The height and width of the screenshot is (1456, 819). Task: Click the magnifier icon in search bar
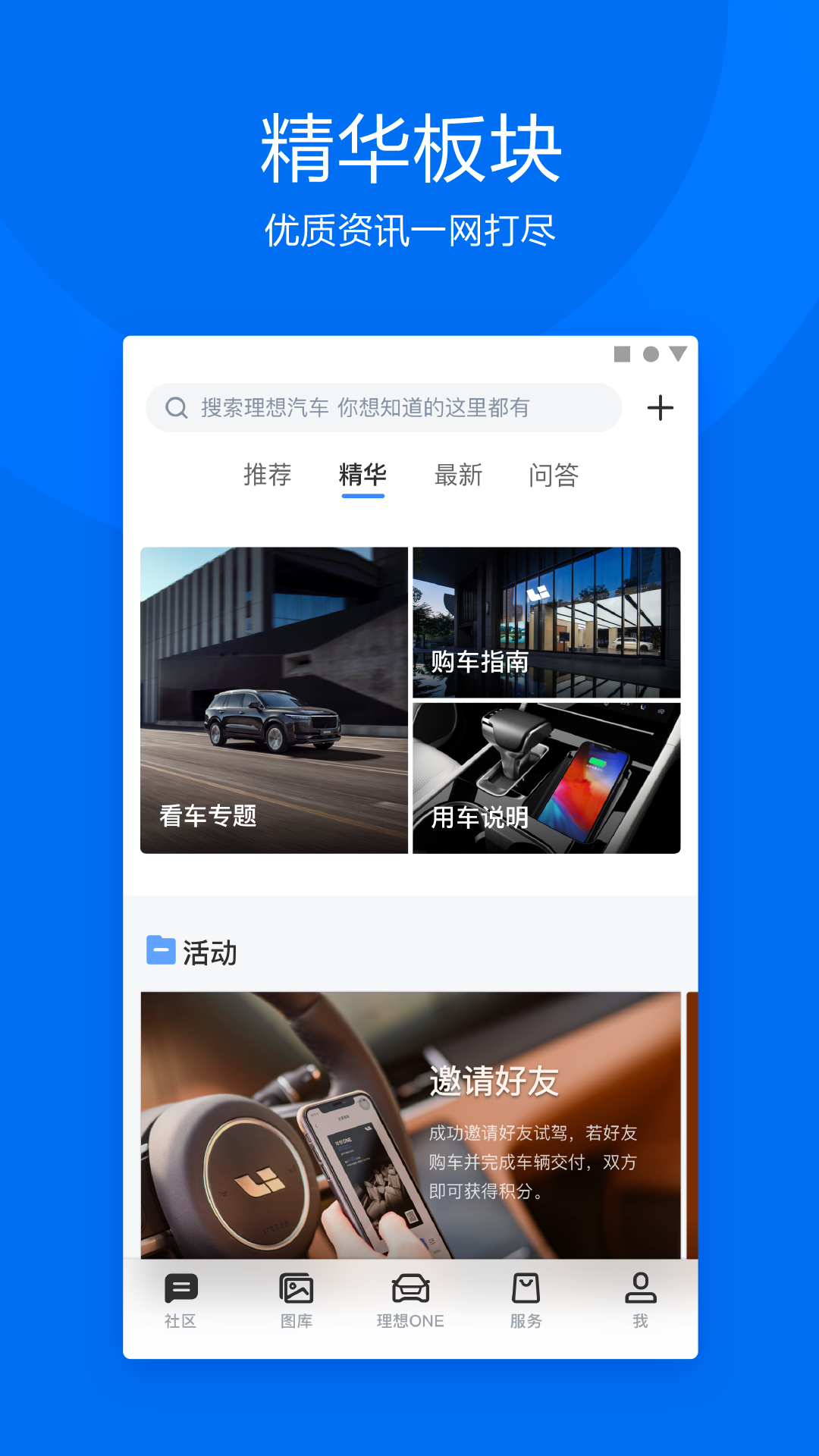[x=176, y=407]
